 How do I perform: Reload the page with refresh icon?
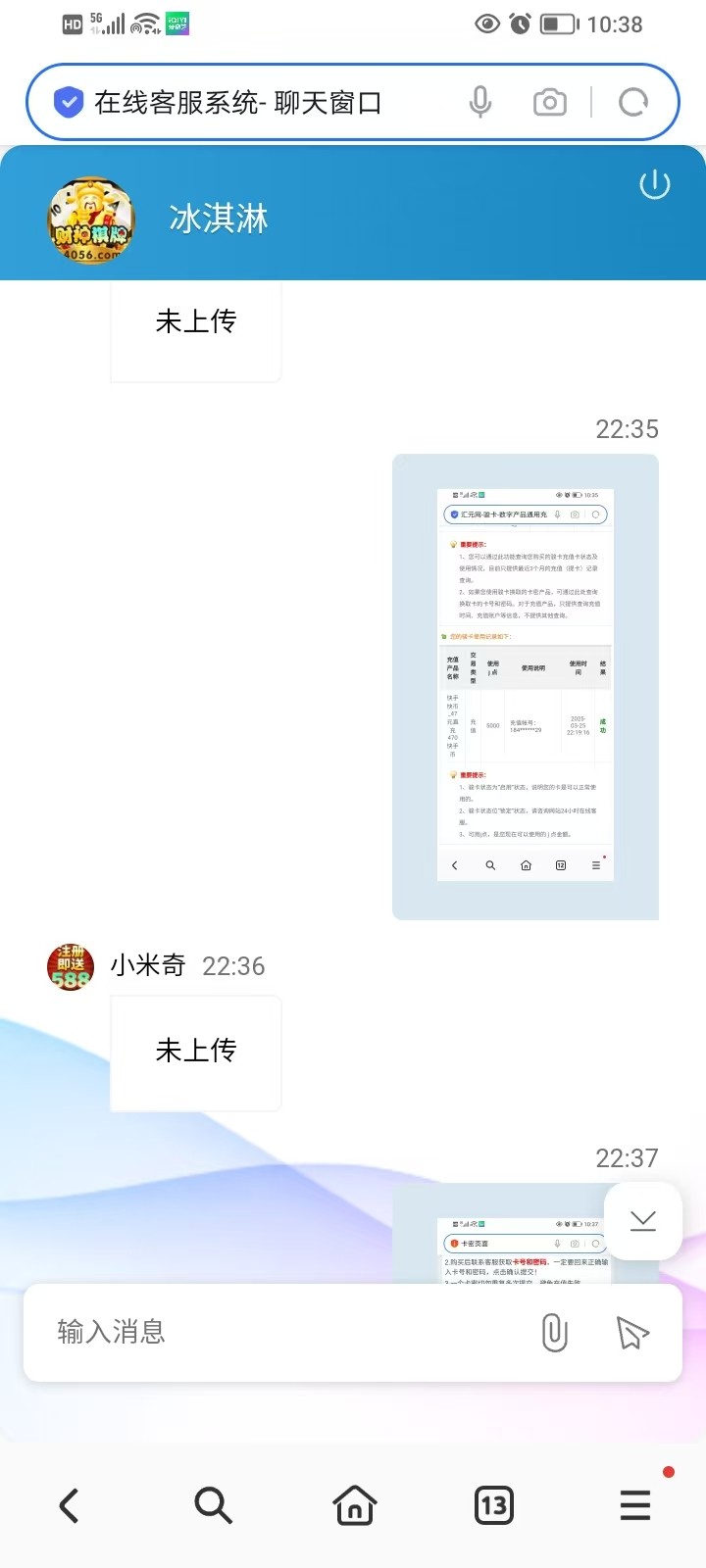click(633, 102)
